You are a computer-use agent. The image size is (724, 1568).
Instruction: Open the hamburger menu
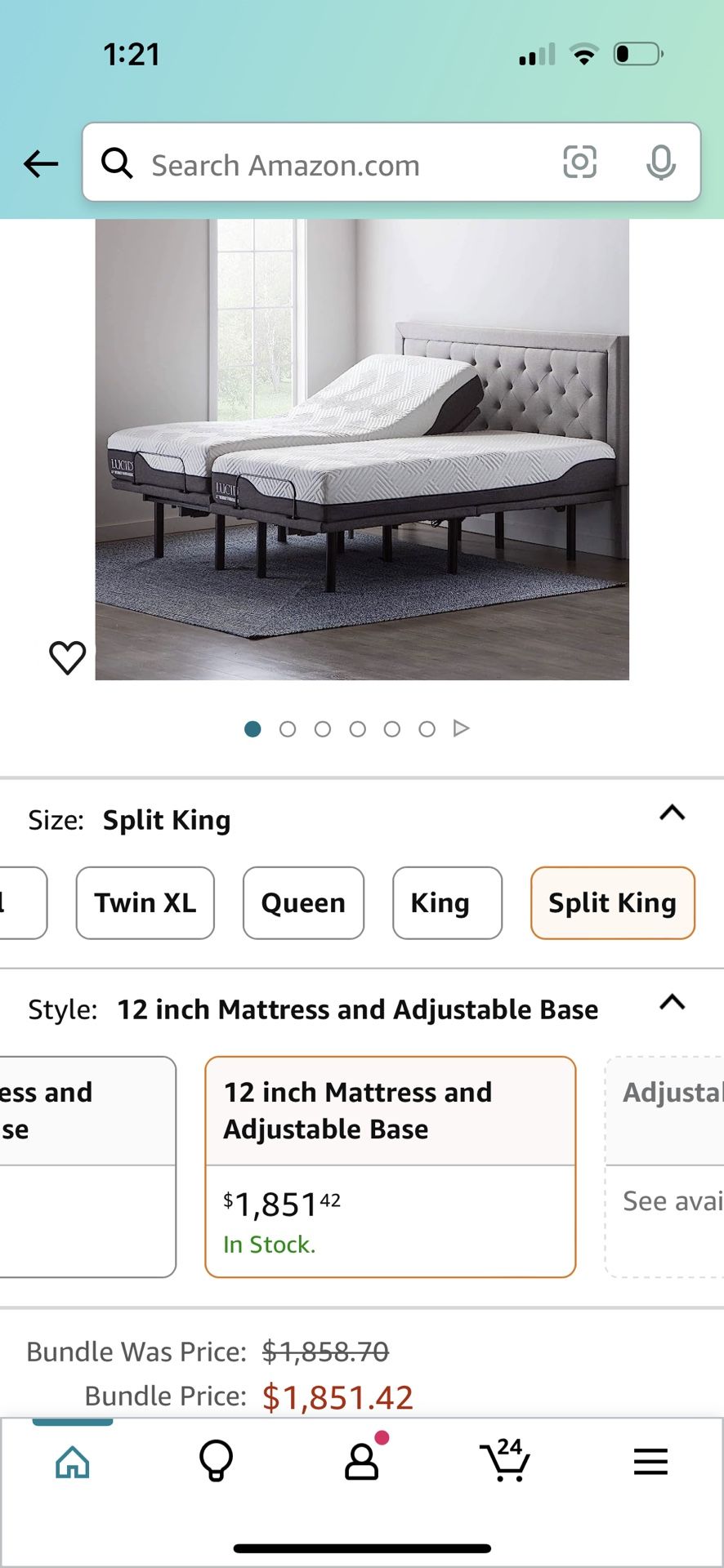(650, 1462)
